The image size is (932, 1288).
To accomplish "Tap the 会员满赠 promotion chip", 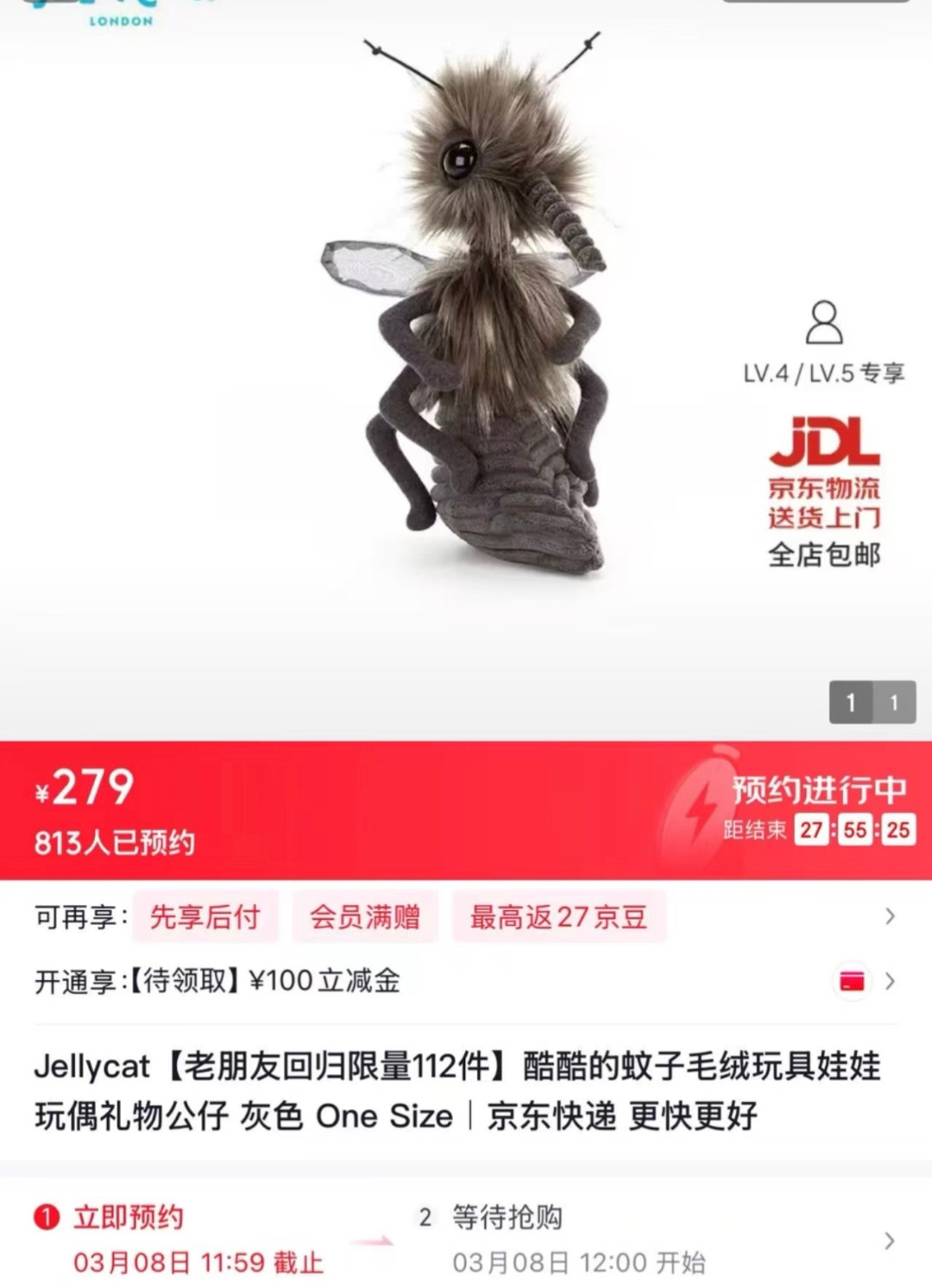I will point(364,916).
